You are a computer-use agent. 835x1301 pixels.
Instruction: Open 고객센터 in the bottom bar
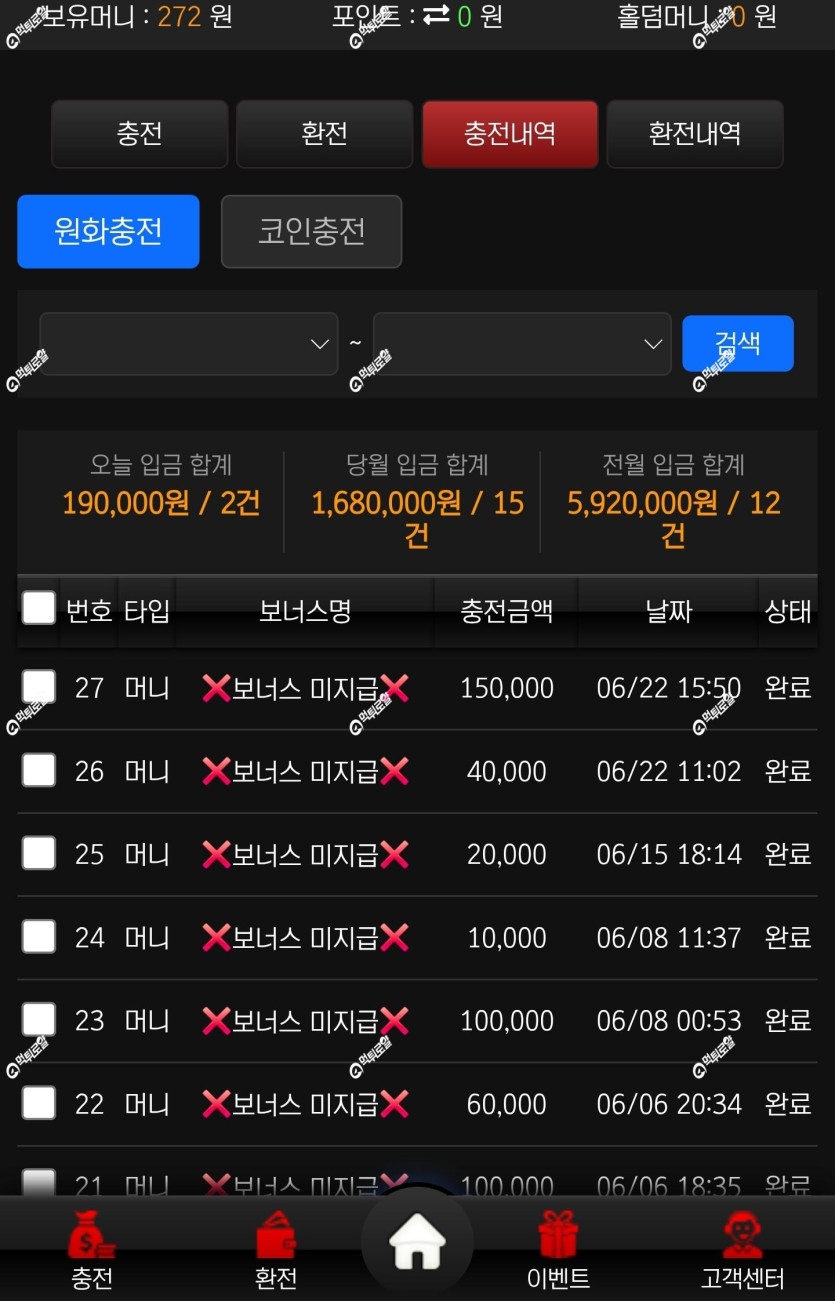[x=742, y=1250]
